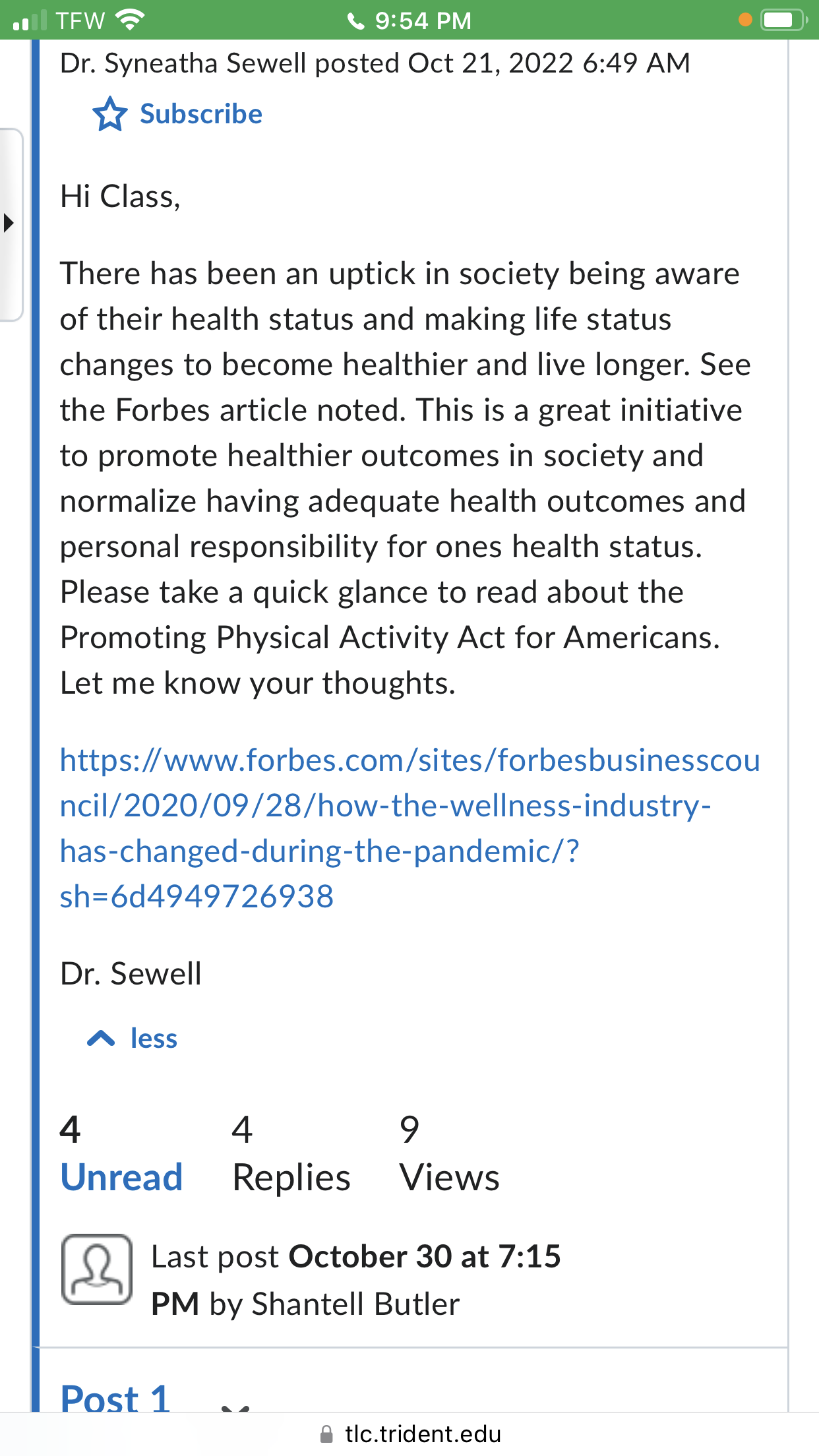Collapse the post with the less link
This screenshot has width=819, height=1456.
pos(133,1038)
